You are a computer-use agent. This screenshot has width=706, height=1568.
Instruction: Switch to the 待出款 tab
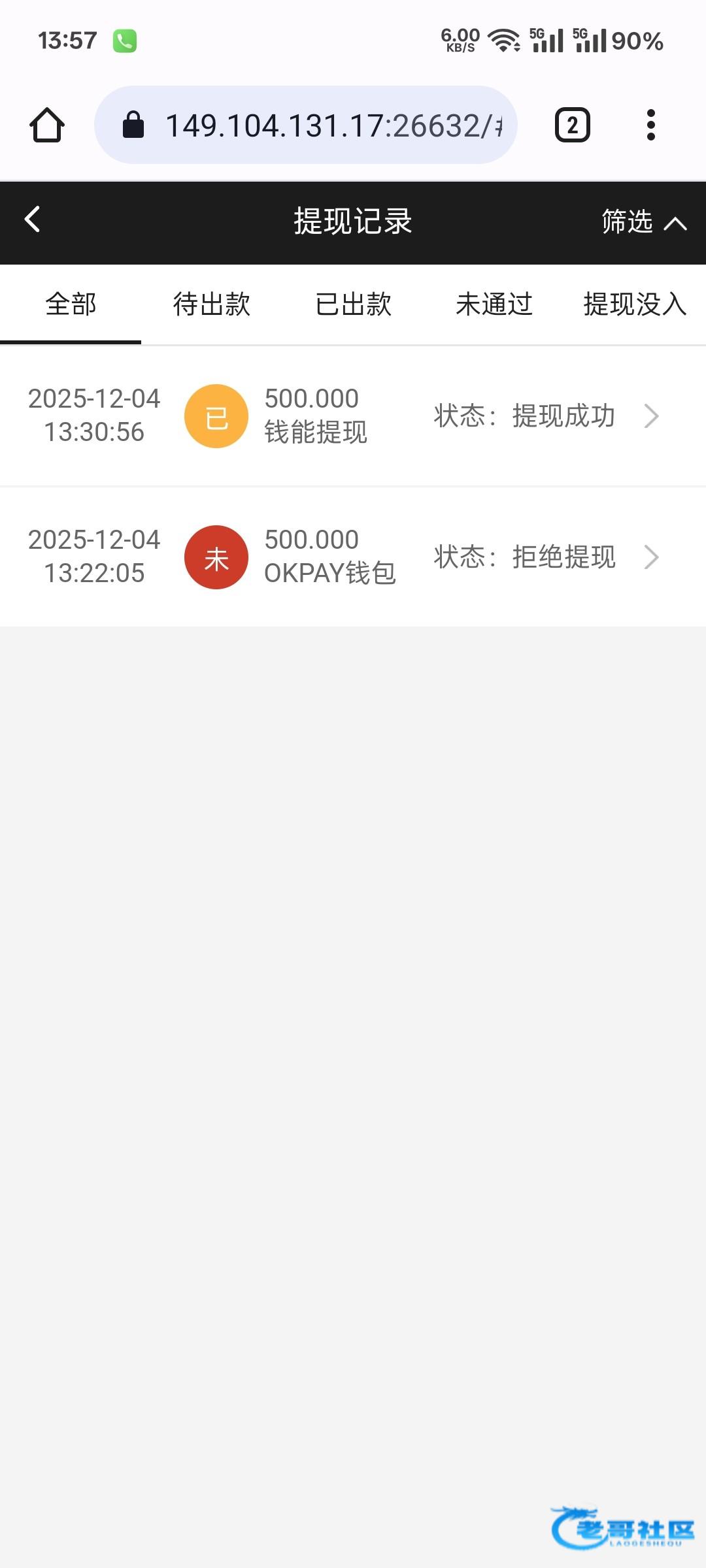point(212,304)
